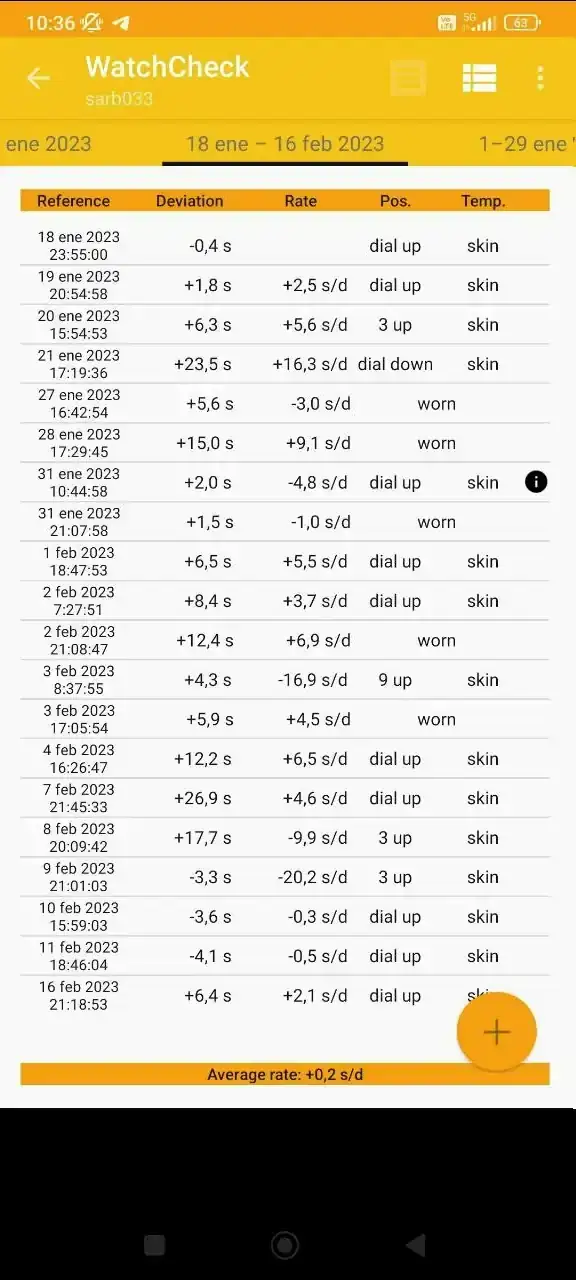This screenshot has height=1280, width=576.
Task: Open the 18 ene 2023 23:55:00 entry
Action: click(285, 246)
